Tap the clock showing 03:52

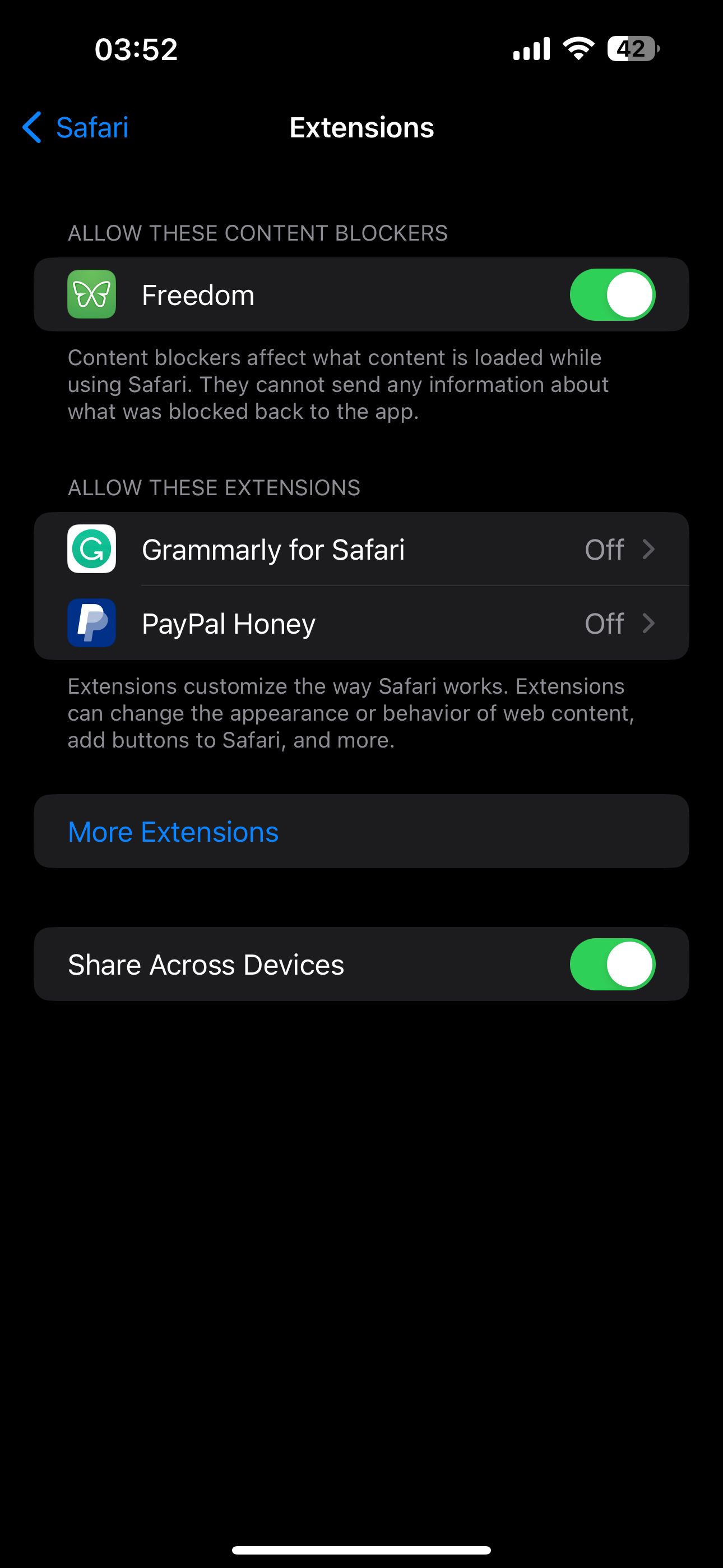coord(136,49)
